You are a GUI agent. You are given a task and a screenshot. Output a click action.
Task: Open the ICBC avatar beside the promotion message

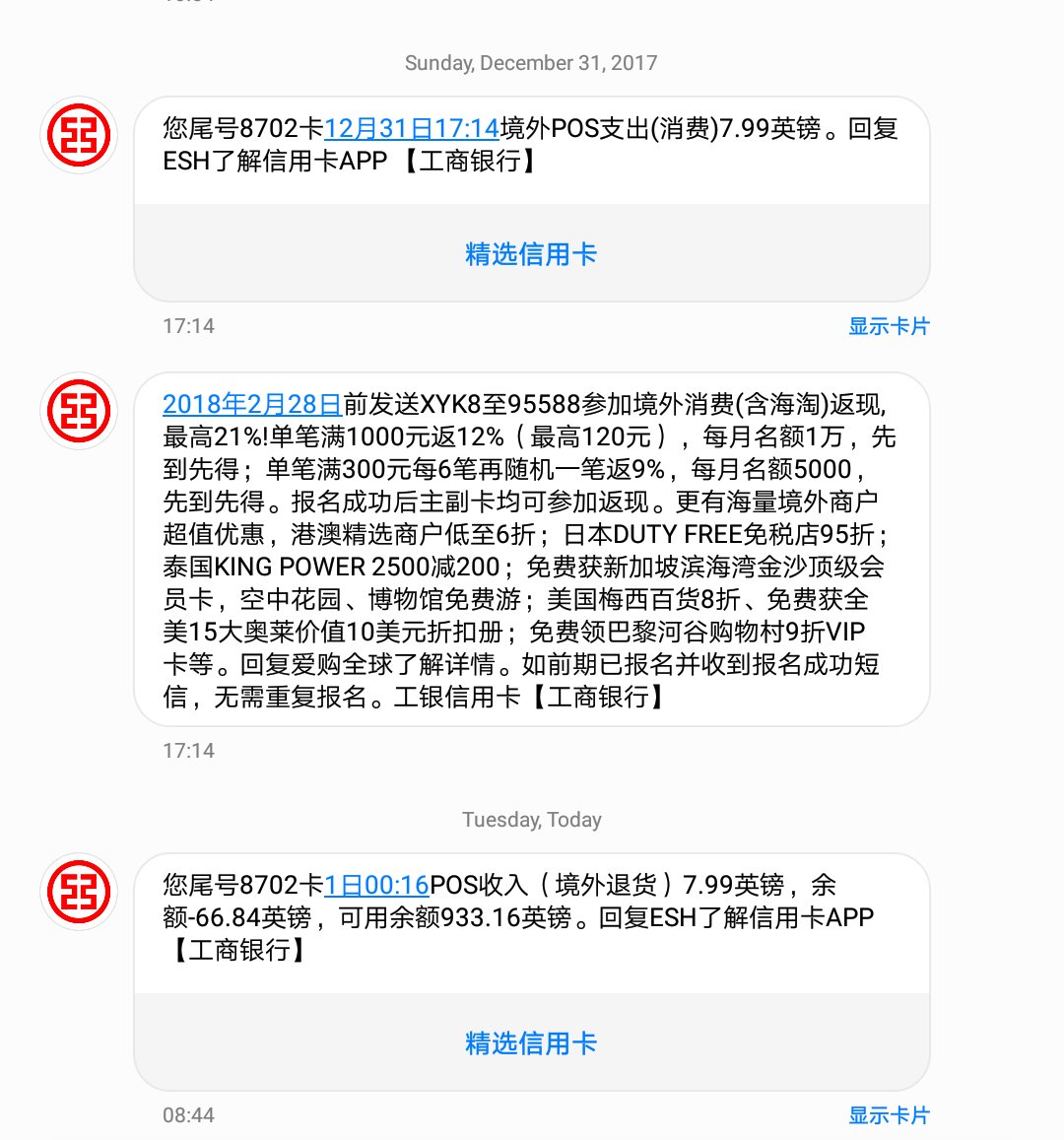tap(79, 411)
